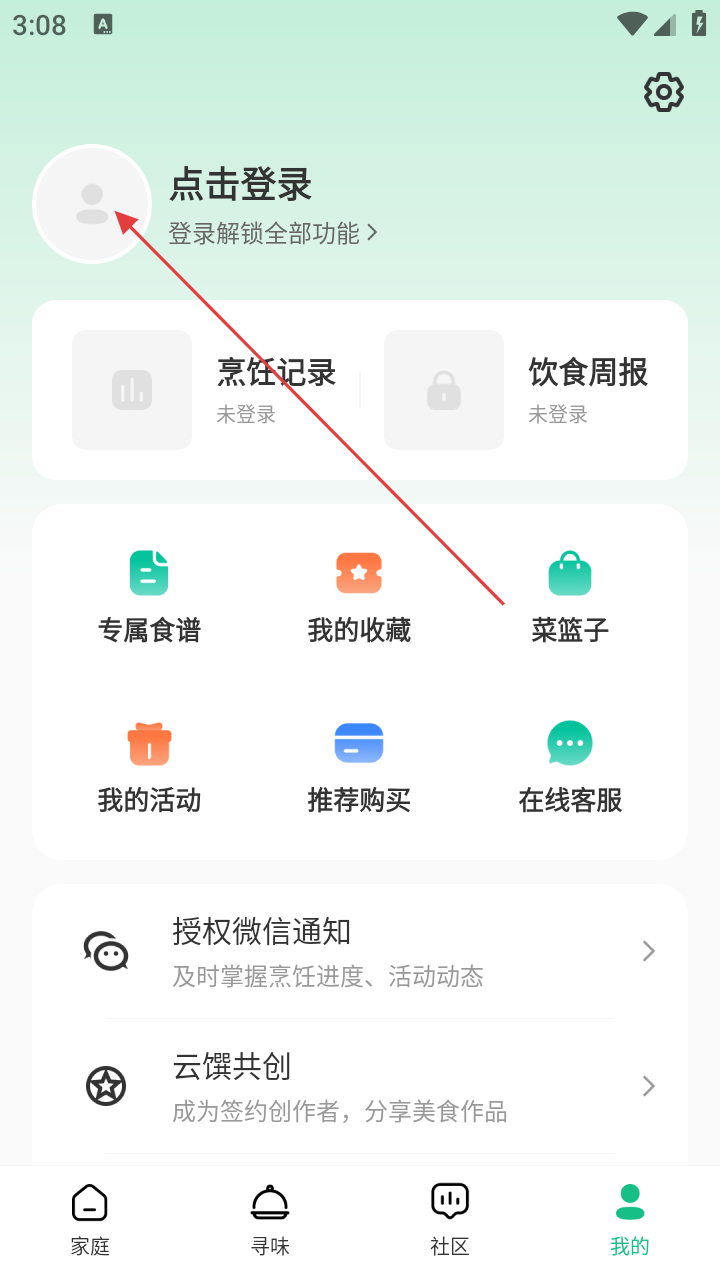
Task: Open the 授权微信通知 row
Action: click(x=360, y=951)
